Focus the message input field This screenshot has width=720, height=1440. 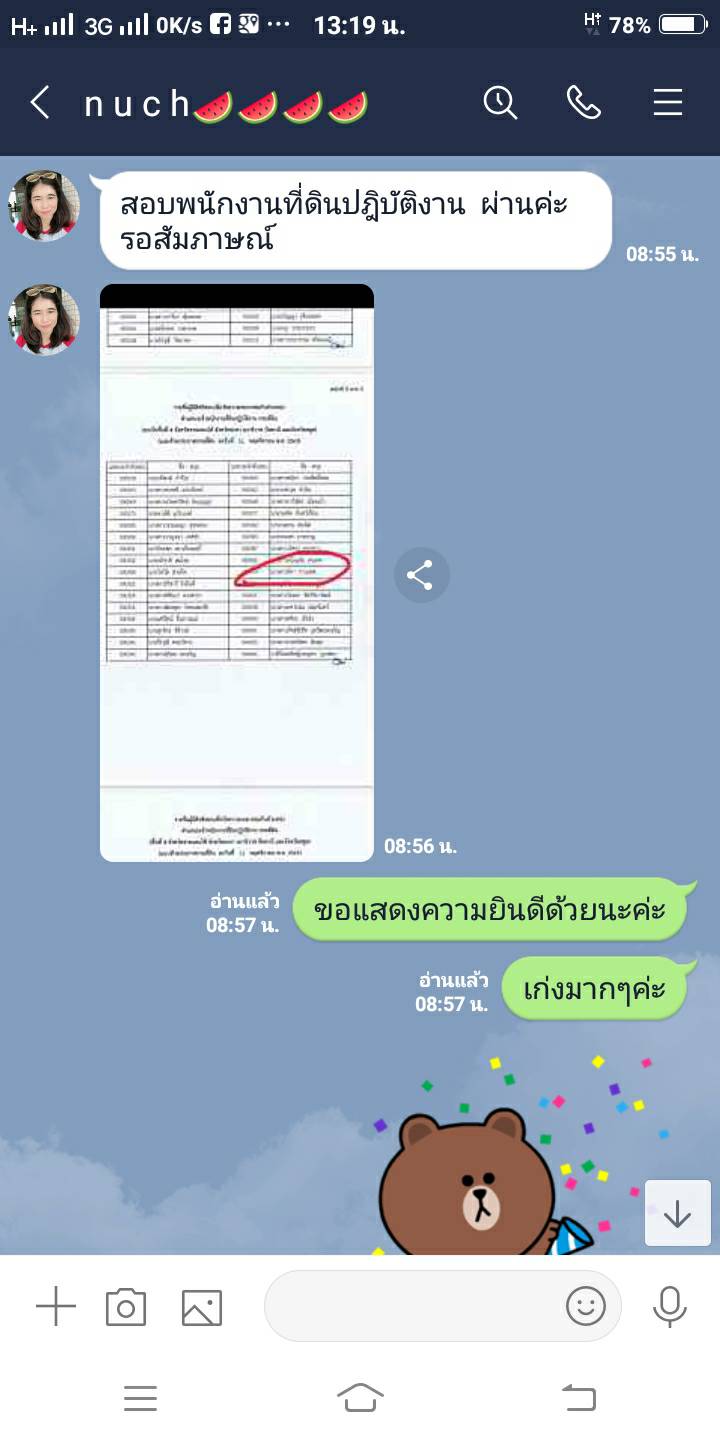(410, 1306)
